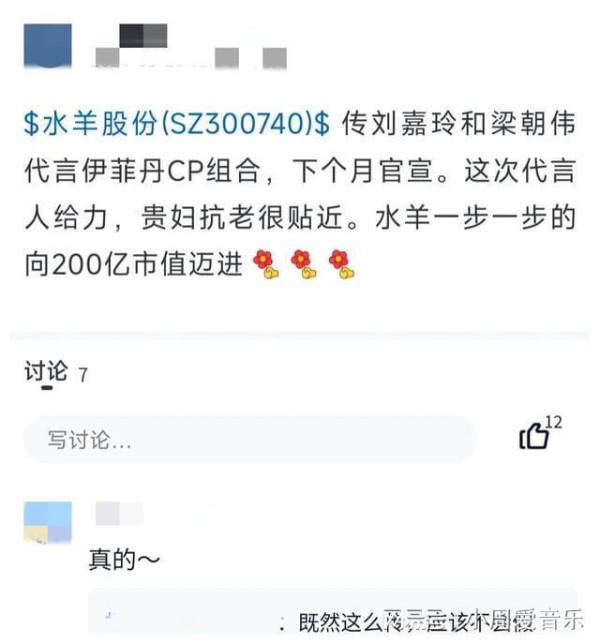Tap the 写讨论 comment input field

[250, 440]
